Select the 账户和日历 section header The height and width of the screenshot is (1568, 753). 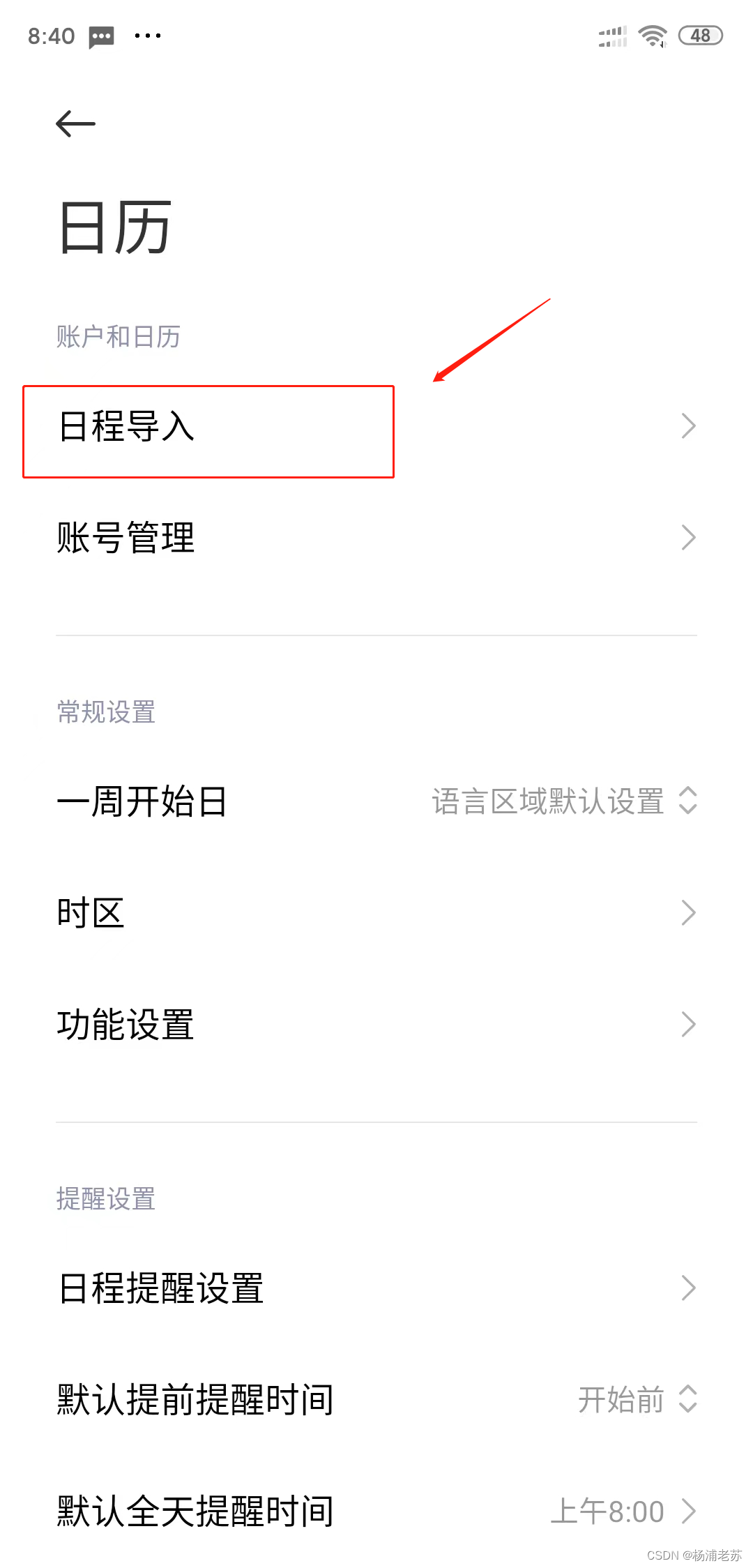118,336
